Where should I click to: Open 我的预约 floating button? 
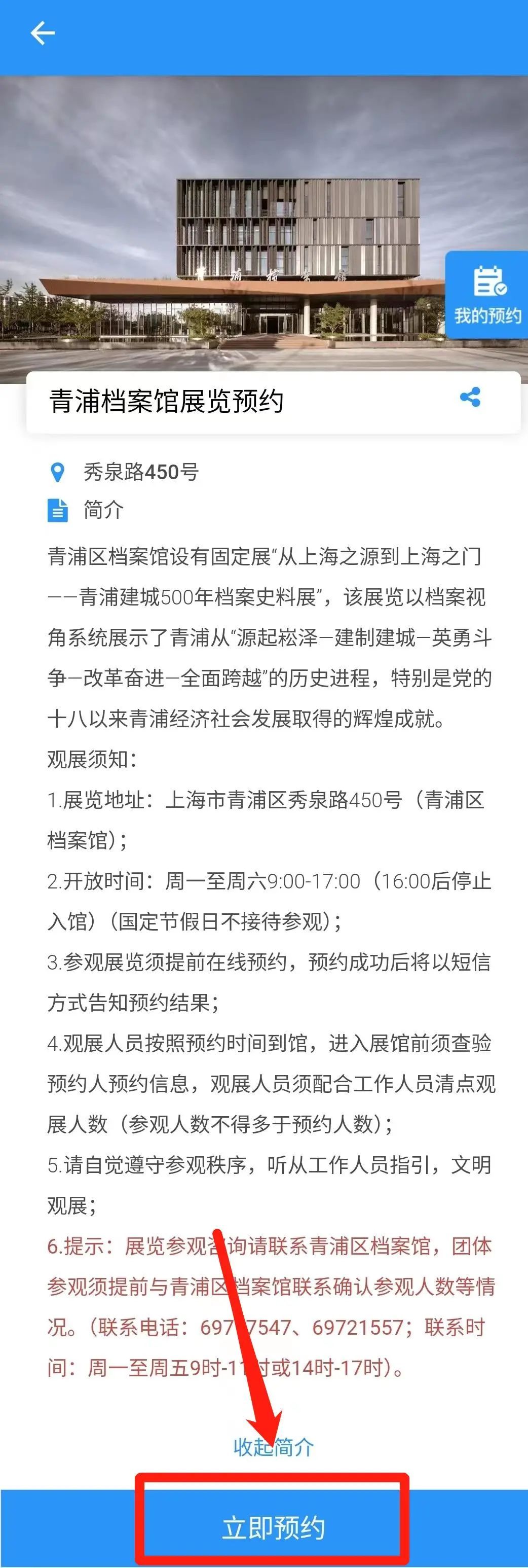pos(487,296)
